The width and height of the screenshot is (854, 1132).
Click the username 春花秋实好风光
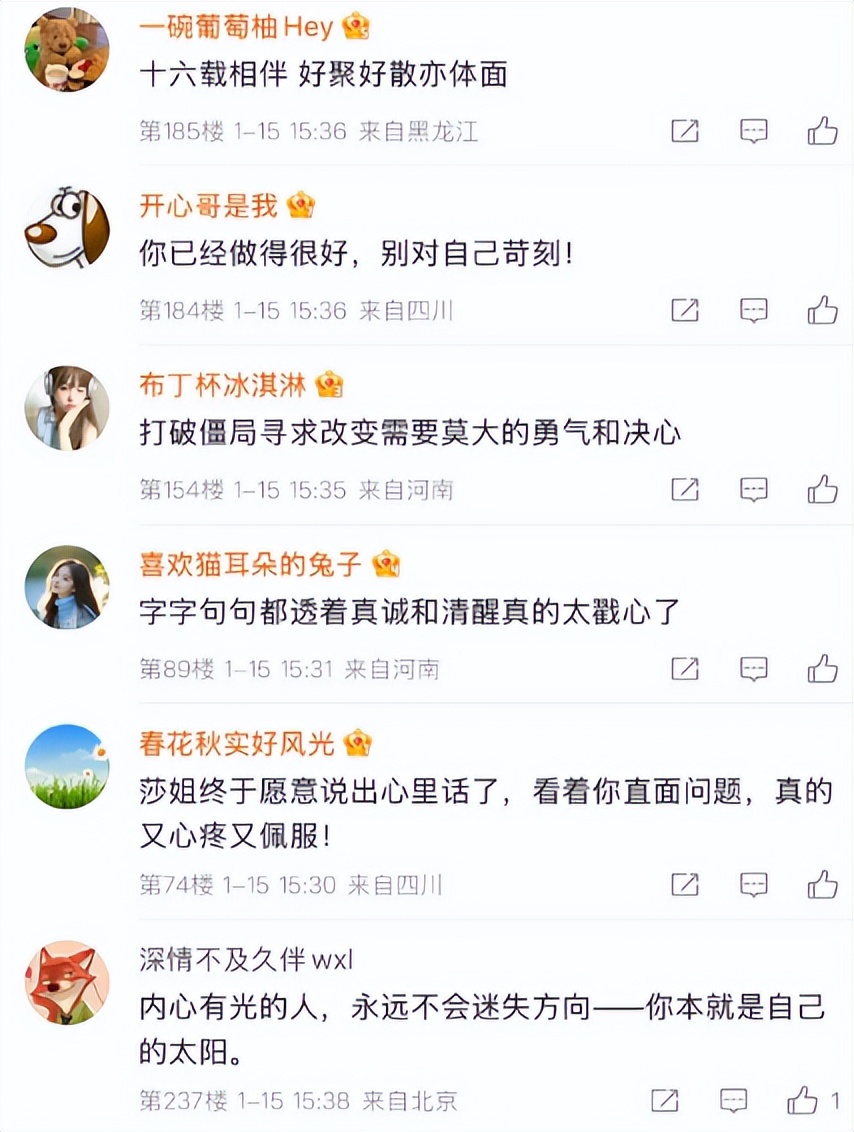coord(236,744)
